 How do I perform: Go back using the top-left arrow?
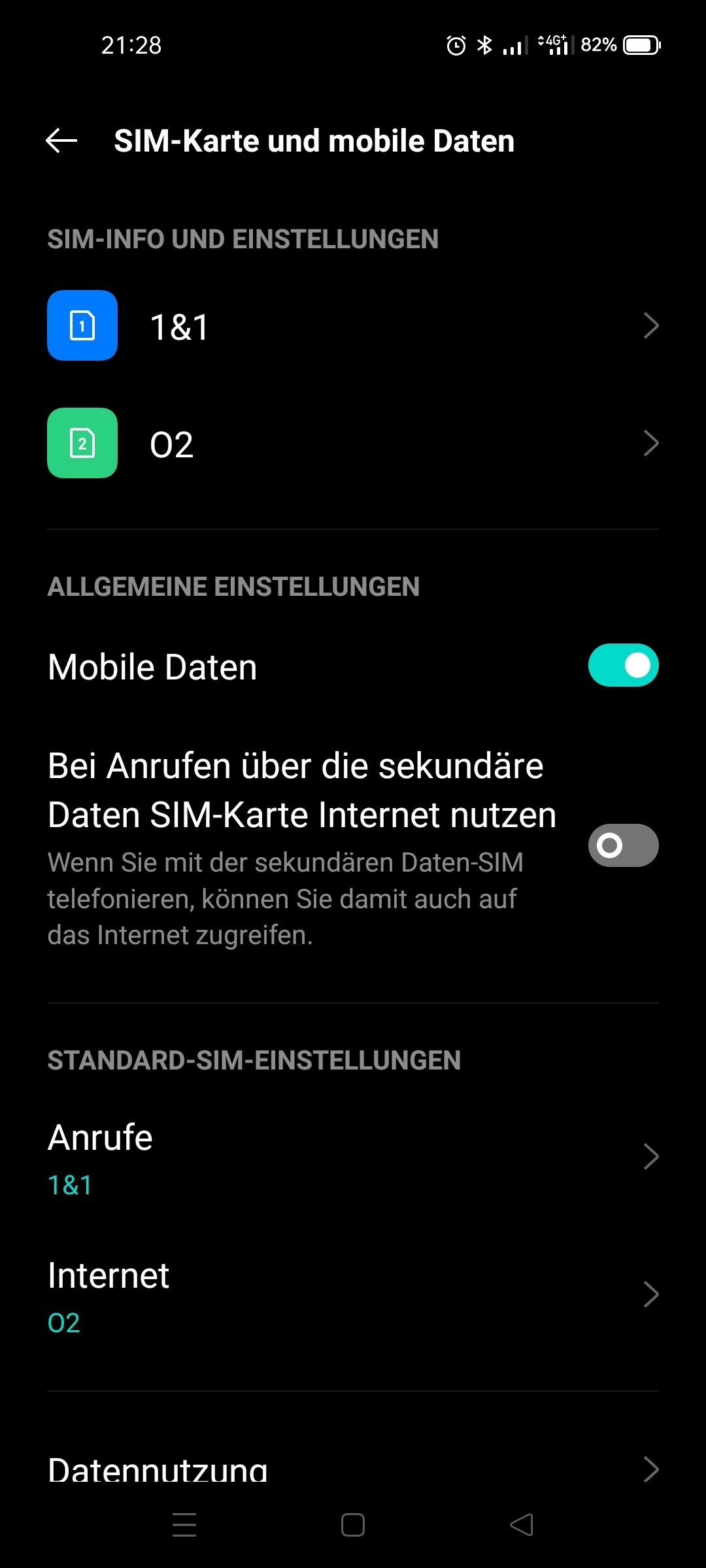click(x=61, y=140)
